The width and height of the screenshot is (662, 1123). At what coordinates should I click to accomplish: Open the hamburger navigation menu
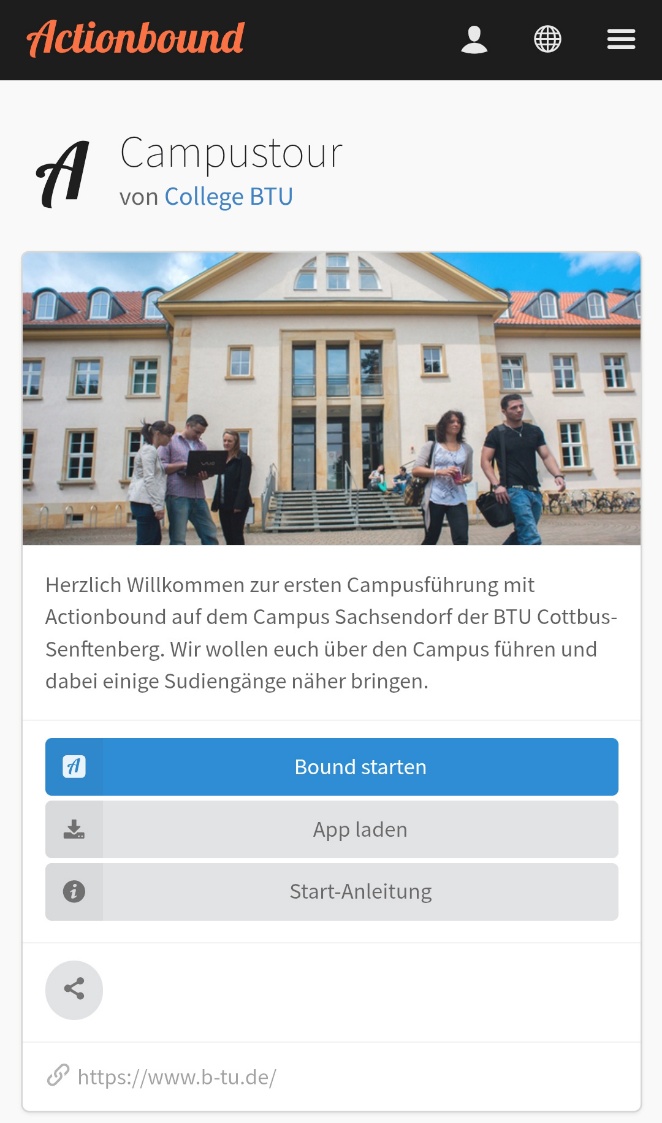coord(621,40)
